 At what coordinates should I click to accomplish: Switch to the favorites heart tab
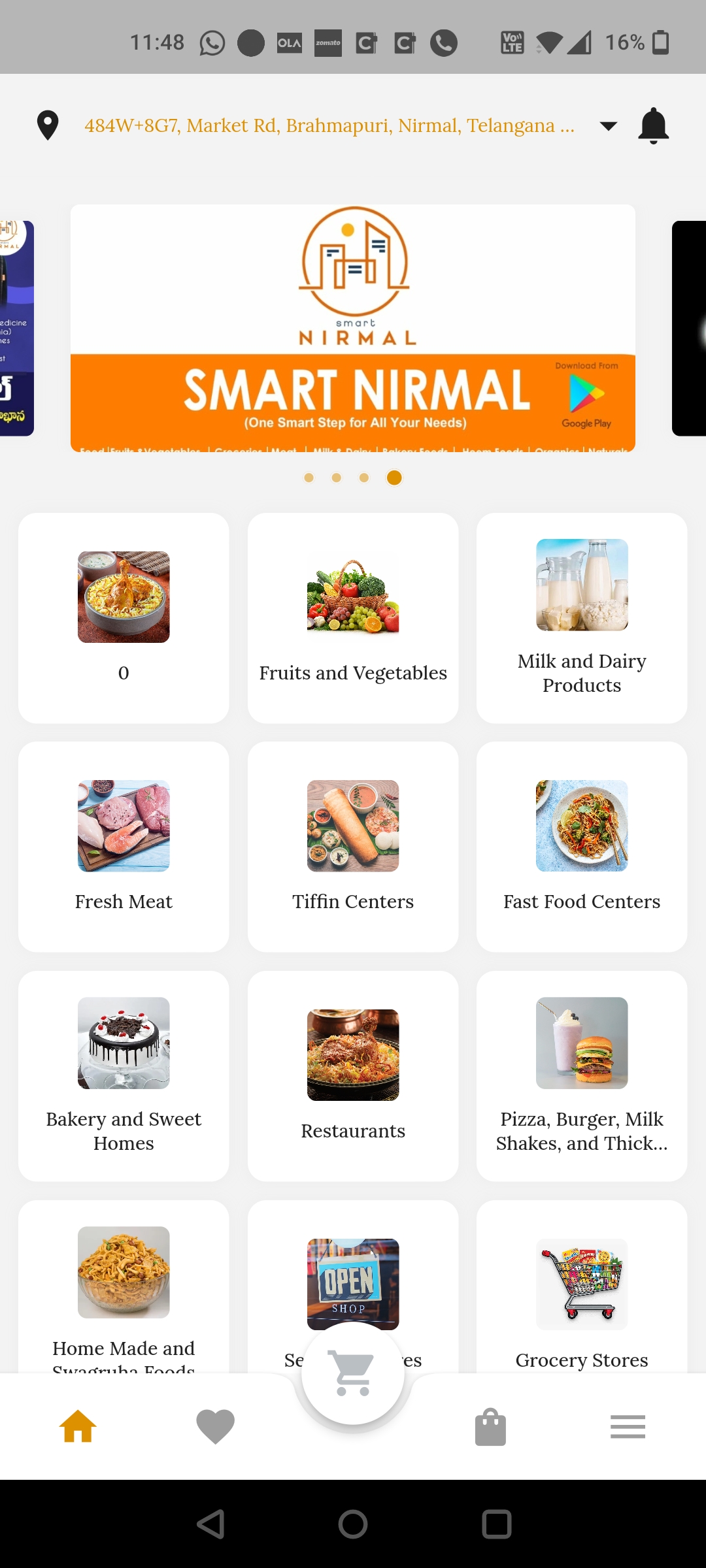pos(215,1426)
